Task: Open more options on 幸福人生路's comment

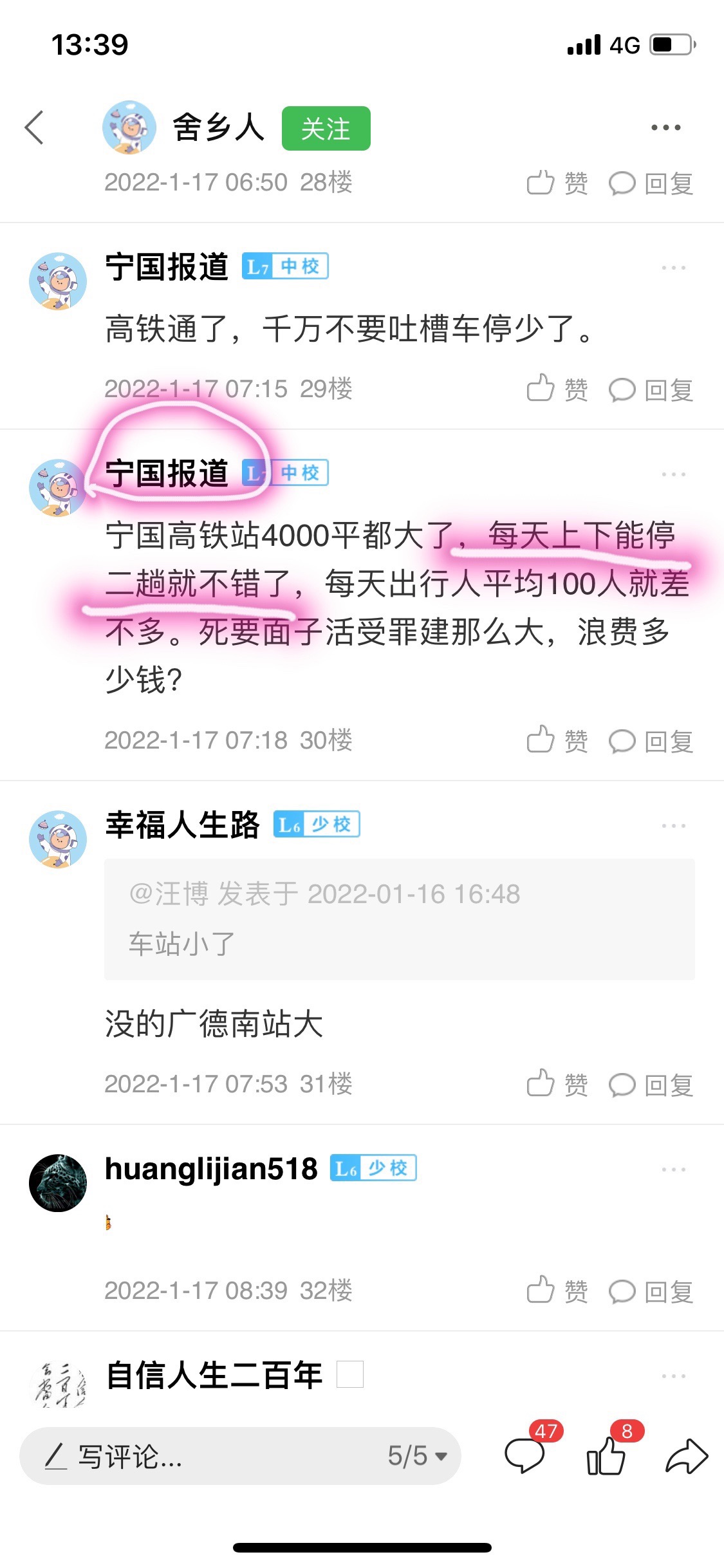Action: (673, 825)
